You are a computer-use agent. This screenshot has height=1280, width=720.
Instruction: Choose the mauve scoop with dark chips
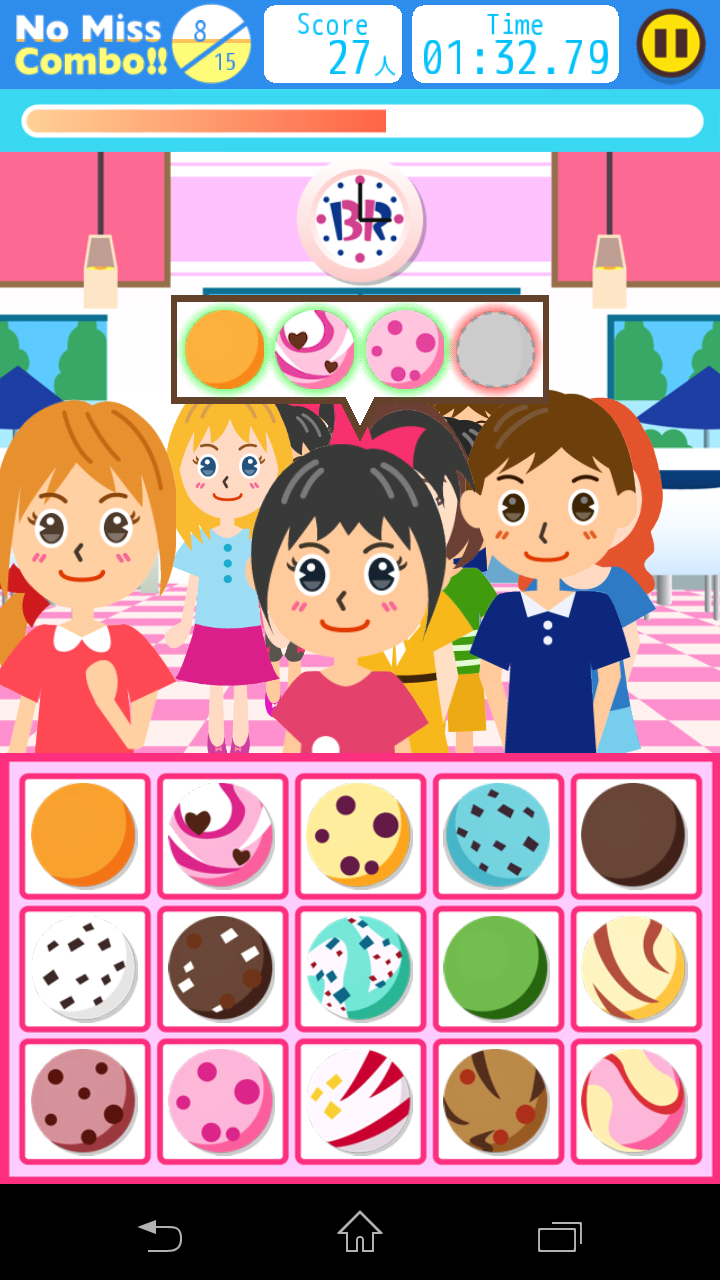coord(84,1101)
